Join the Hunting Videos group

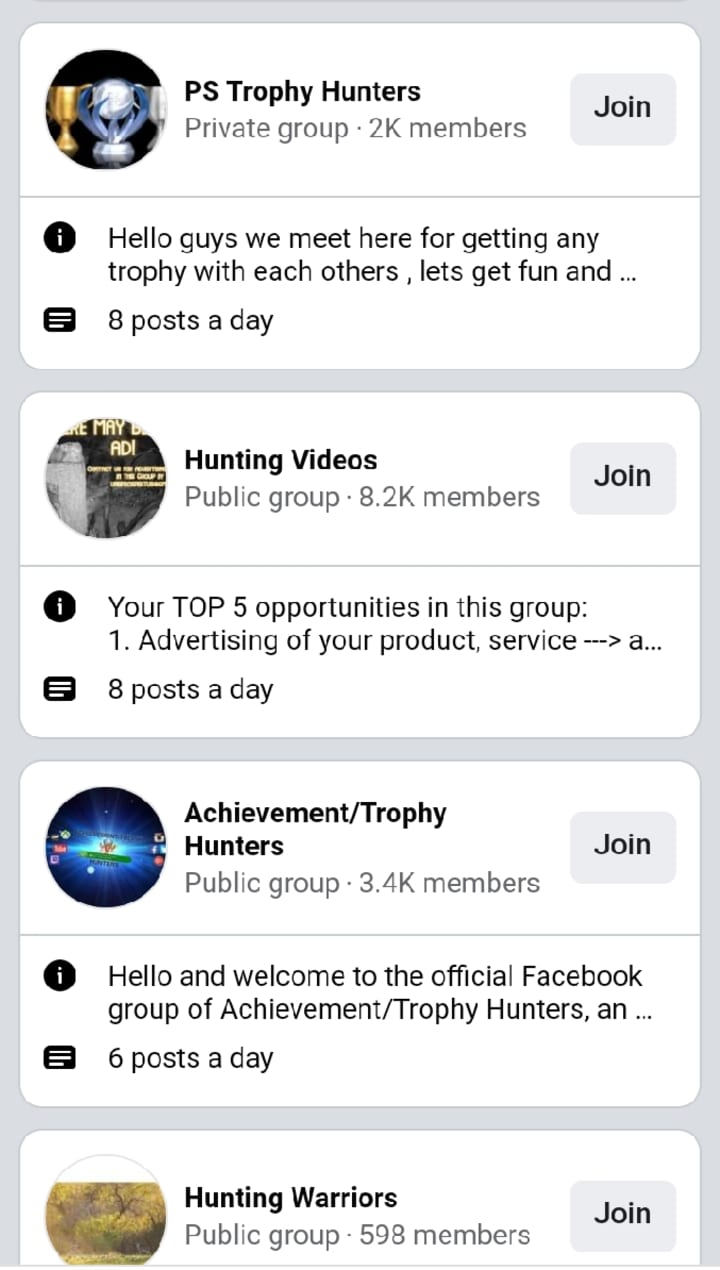622,477
